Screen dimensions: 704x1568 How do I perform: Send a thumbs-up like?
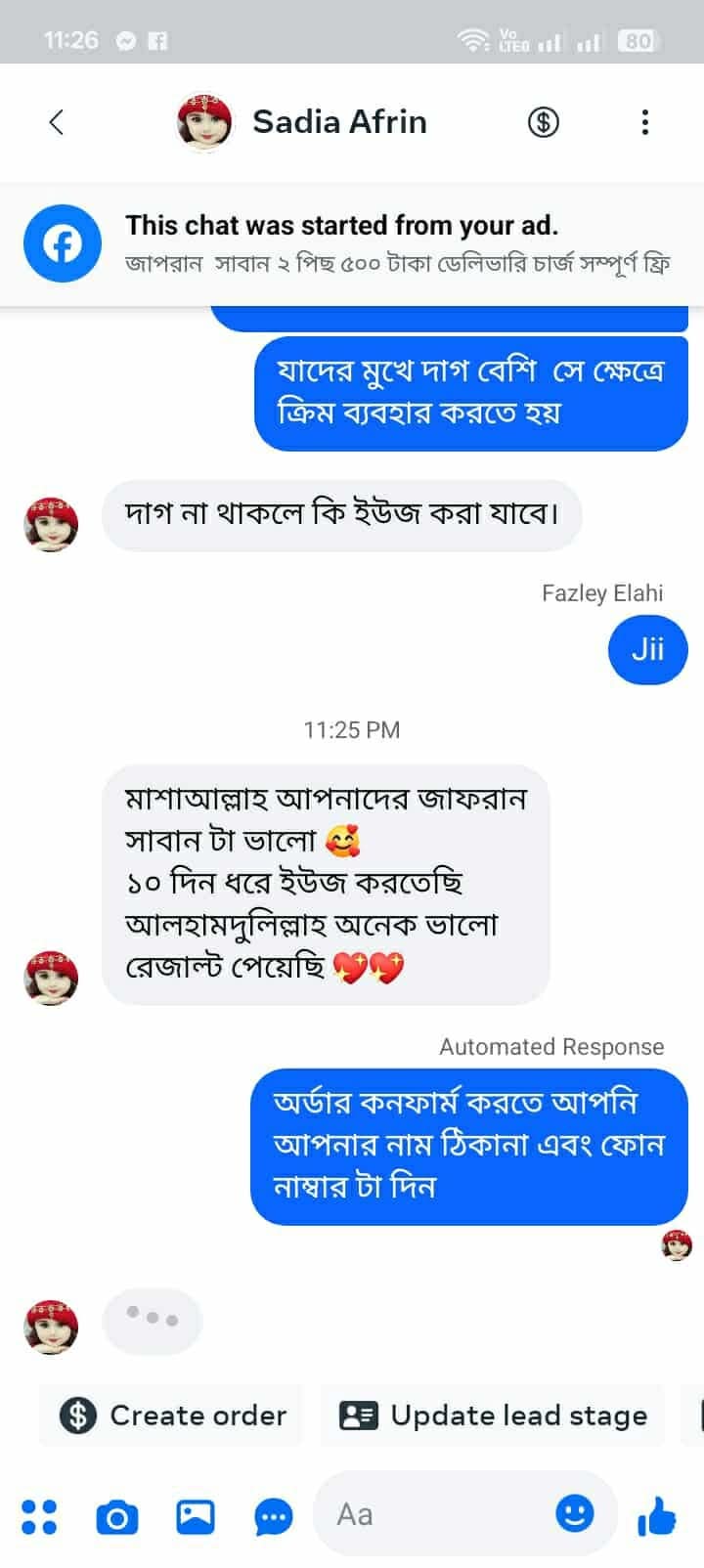pos(656,1516)
